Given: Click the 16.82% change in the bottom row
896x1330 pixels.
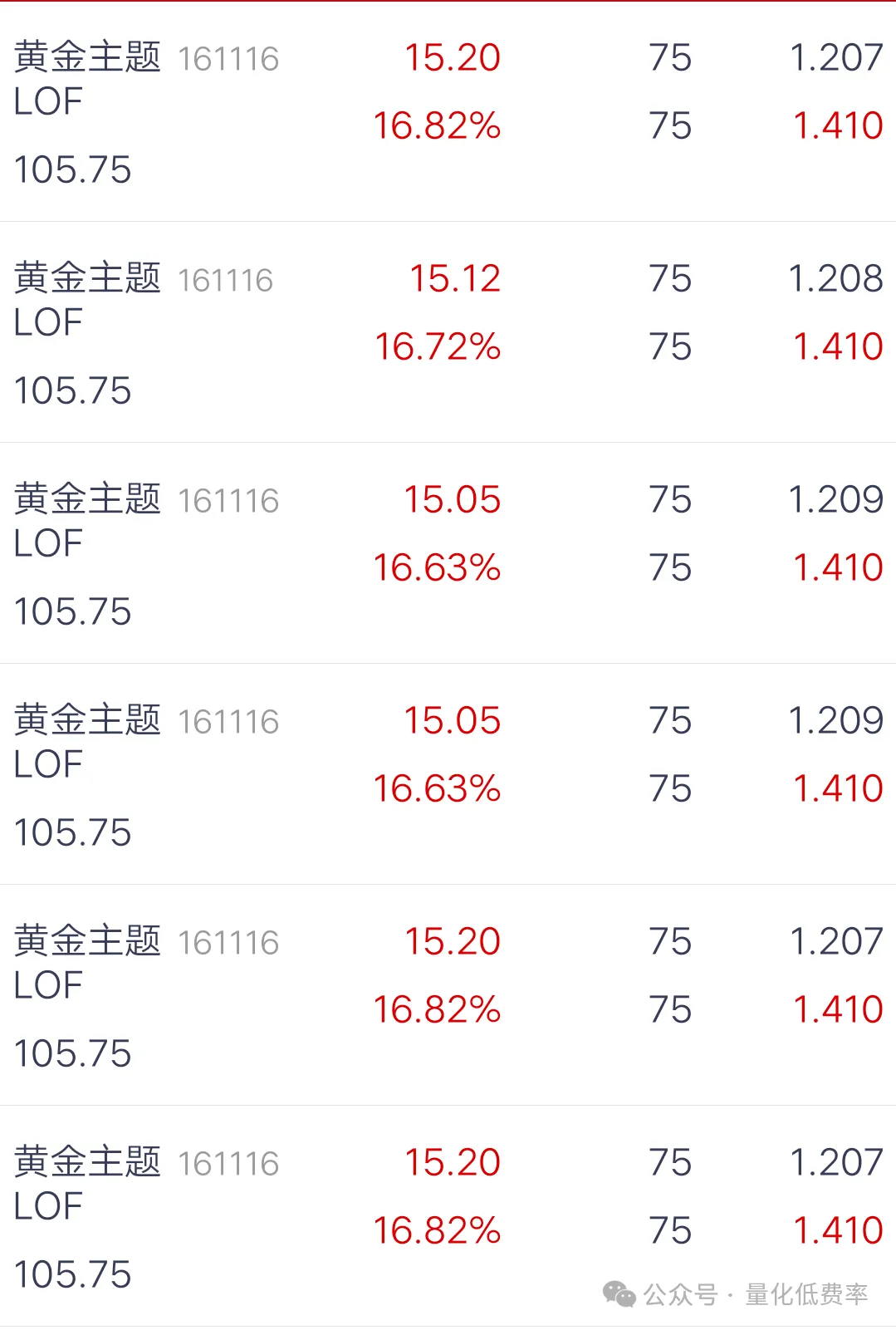Looking at the screenshot, I should coord(438,1230).
